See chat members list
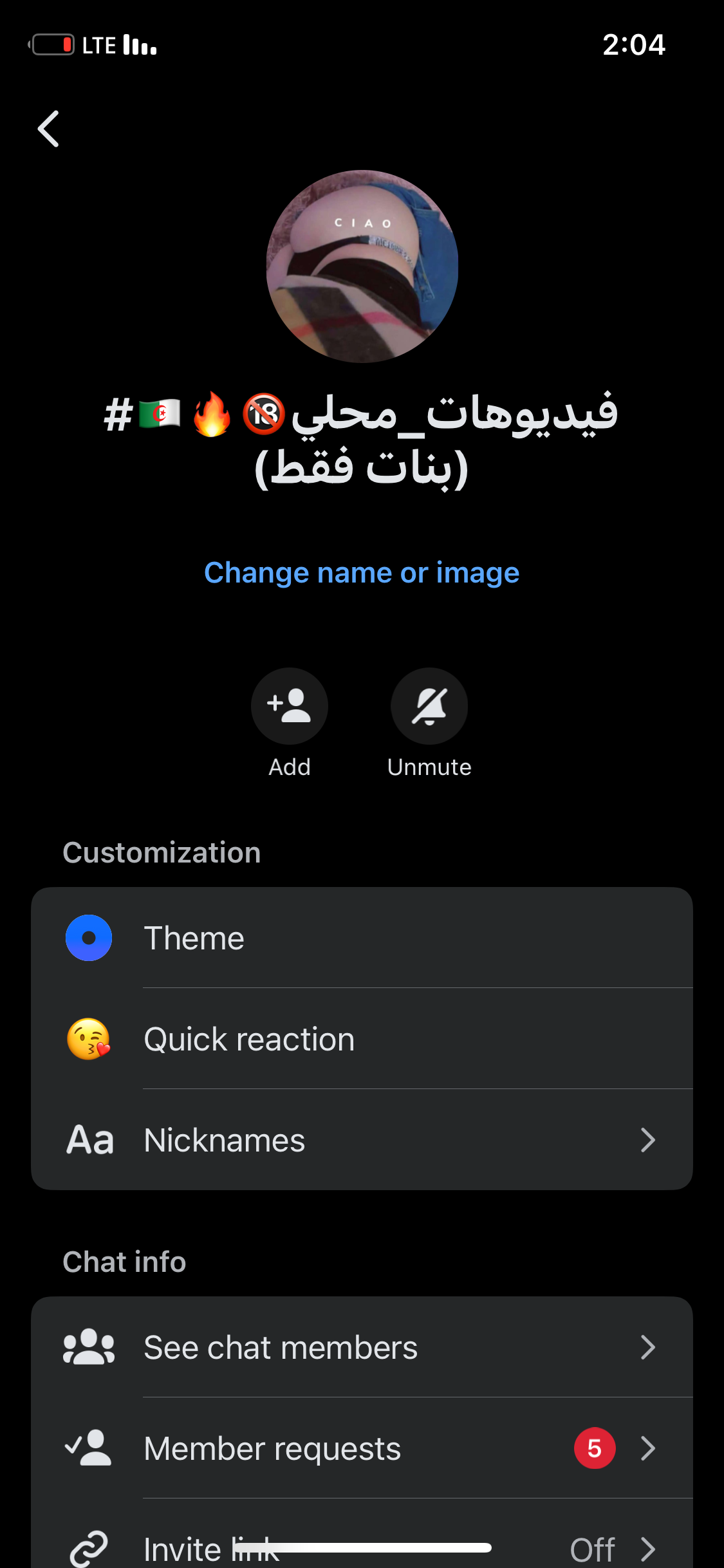 tap(362, 1347)
